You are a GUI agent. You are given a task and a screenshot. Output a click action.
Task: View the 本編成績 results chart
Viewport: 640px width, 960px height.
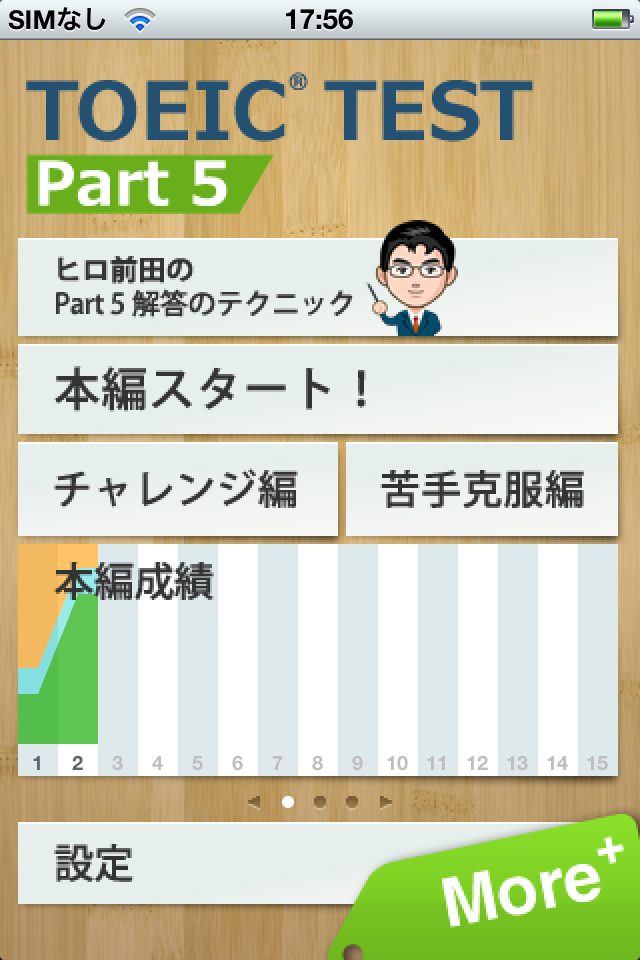coord(318,660)
